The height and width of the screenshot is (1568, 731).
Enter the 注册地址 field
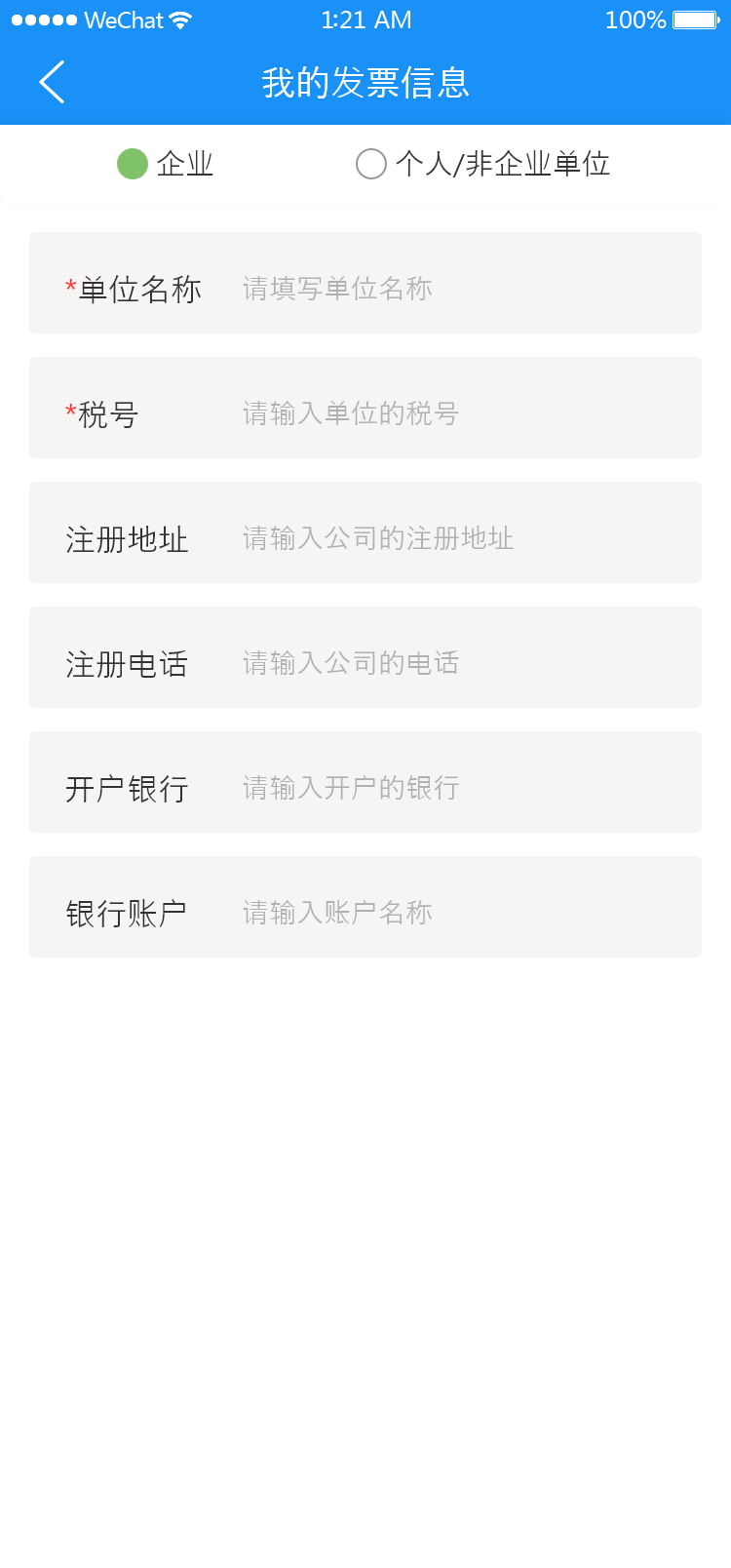[458, 538]
